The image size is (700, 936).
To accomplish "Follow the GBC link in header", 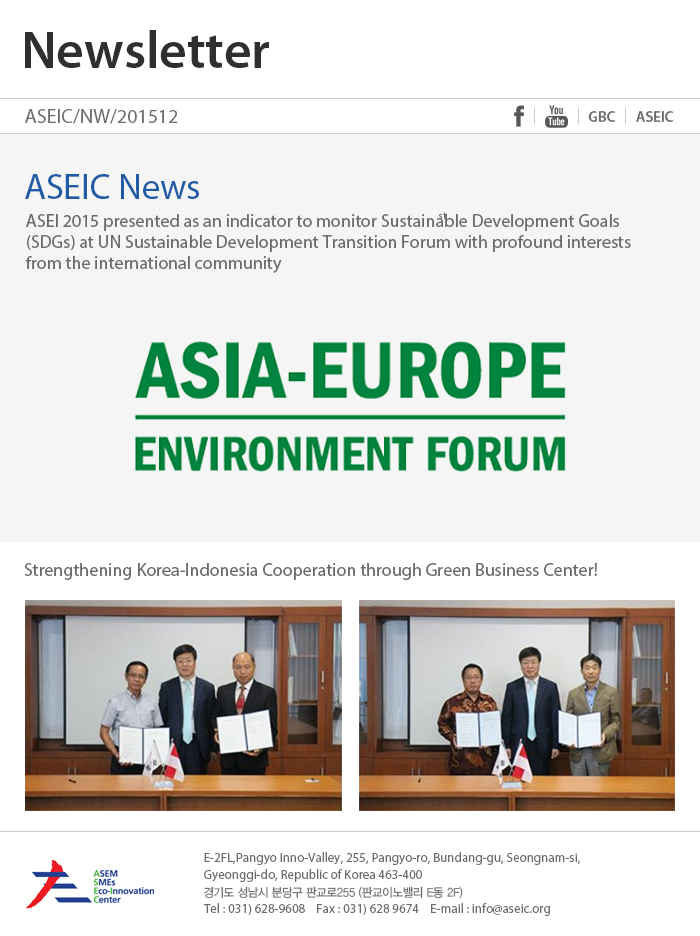I will point(601,117).
